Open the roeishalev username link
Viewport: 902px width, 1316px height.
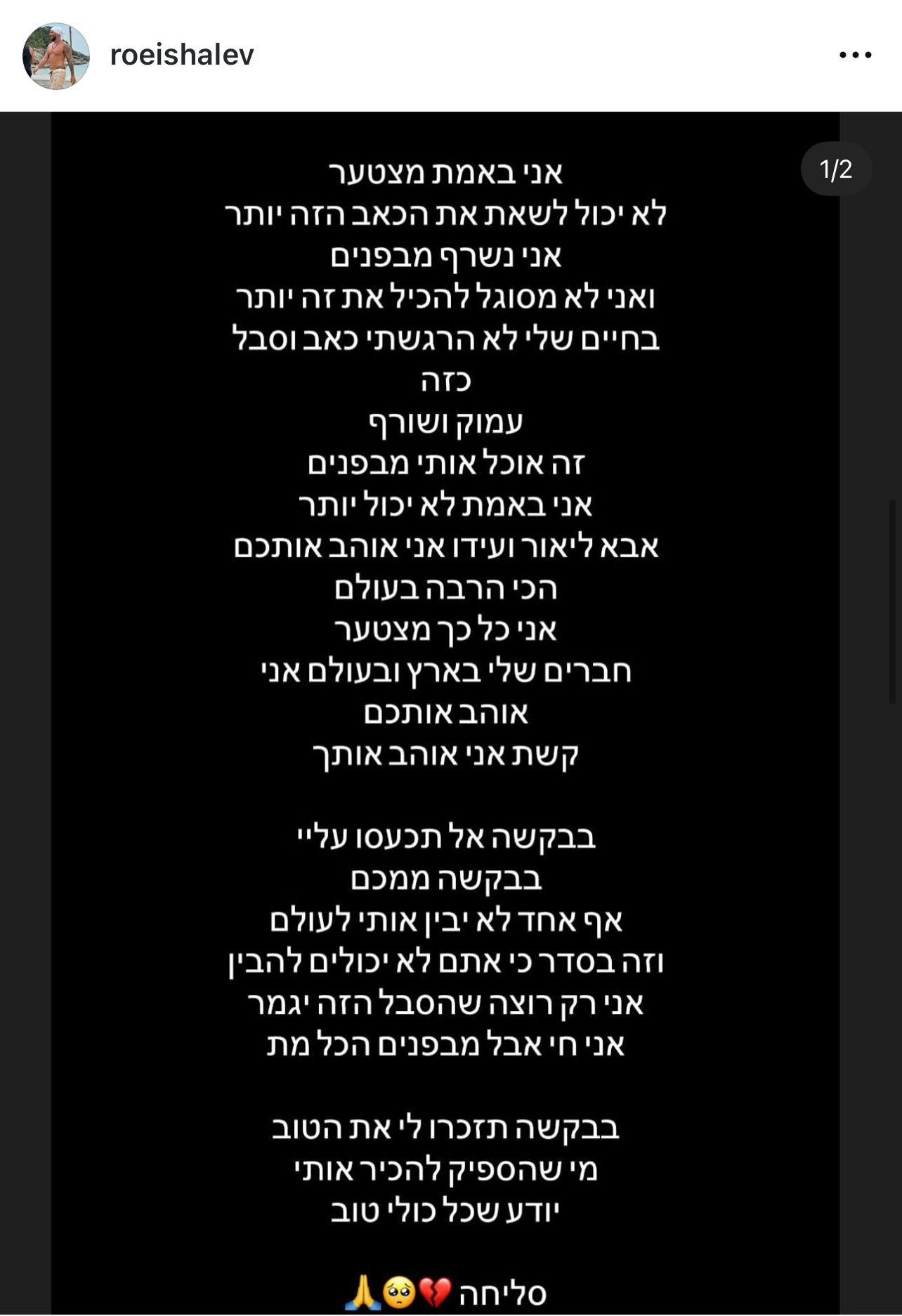(182, 55)
